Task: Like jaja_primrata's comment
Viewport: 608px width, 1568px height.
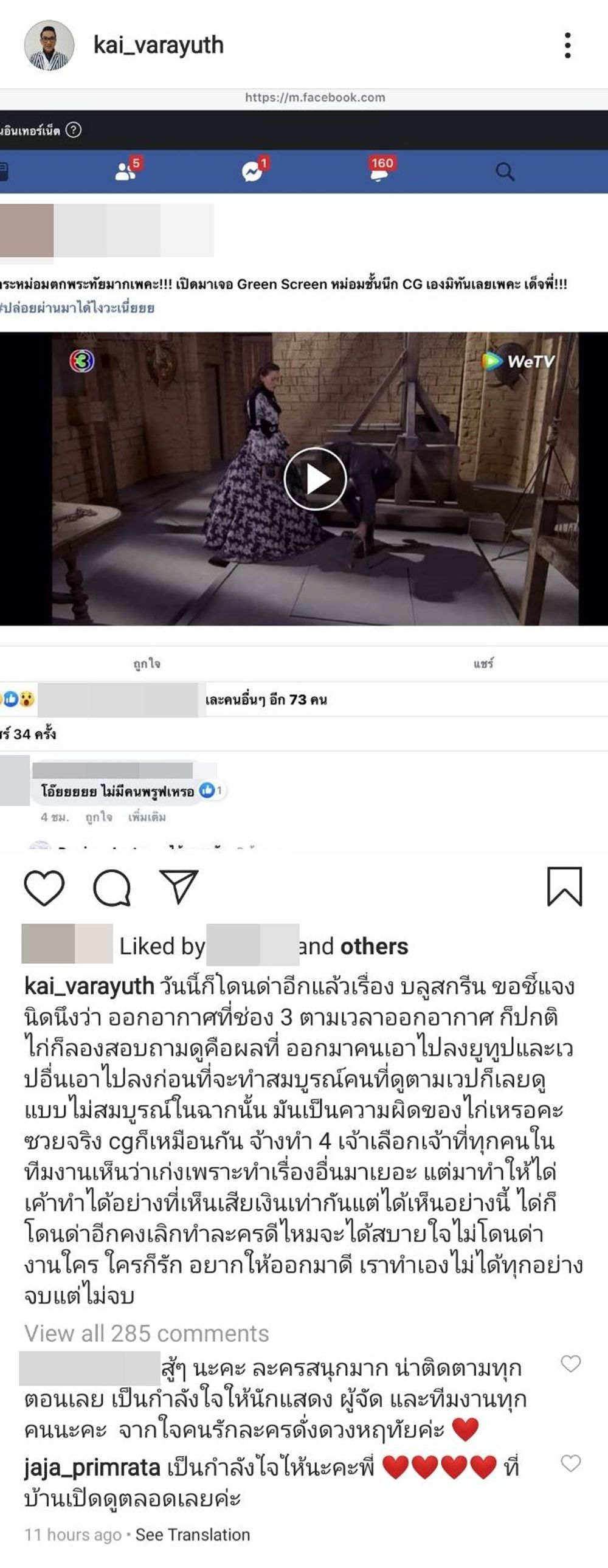Action: coord(570,1463)
